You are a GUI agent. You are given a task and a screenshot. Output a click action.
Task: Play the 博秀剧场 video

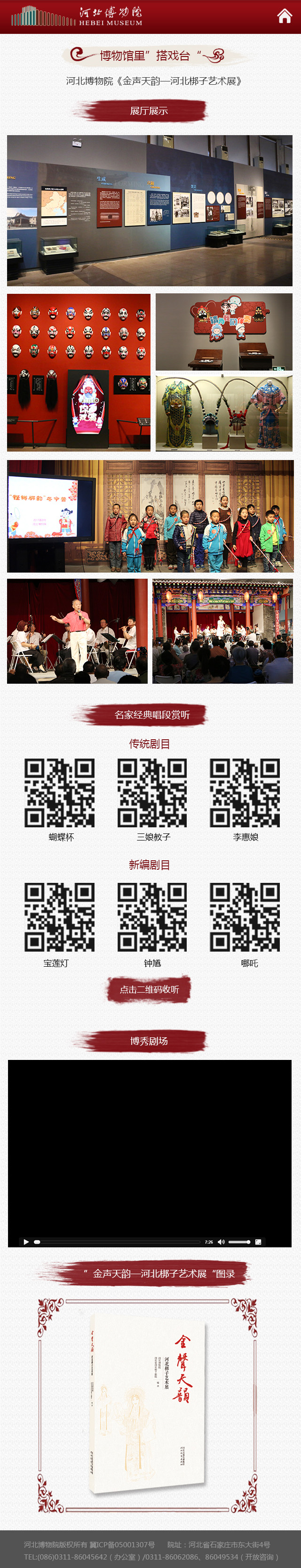26,1242
